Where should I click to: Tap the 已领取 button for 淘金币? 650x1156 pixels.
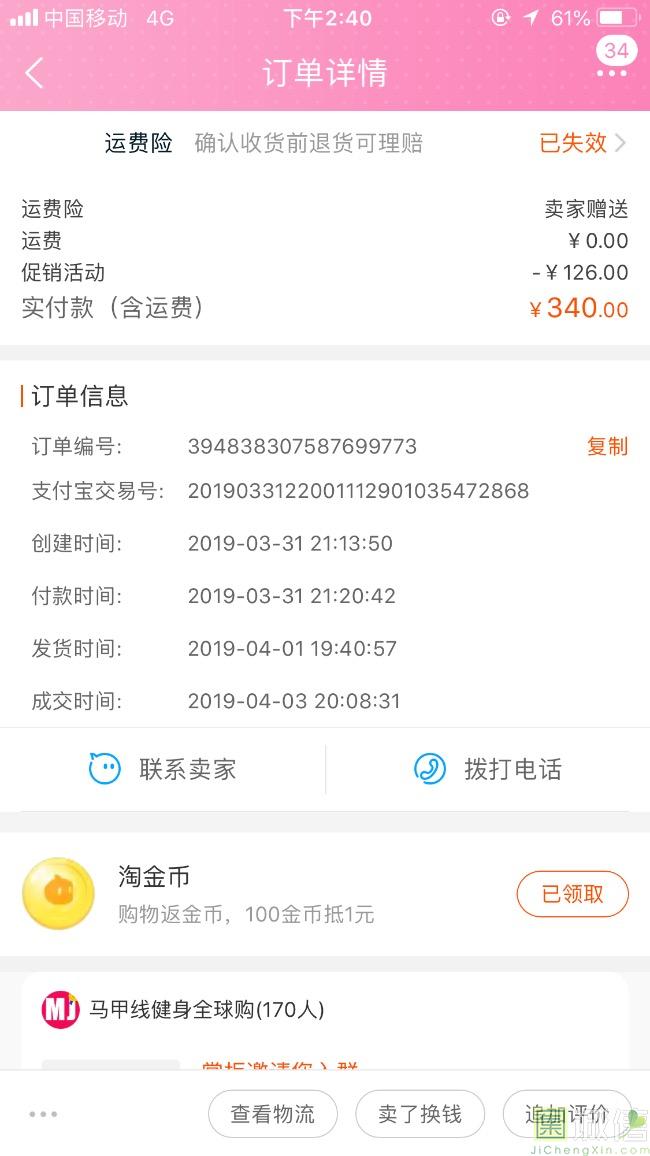pyautogui.click(x=572, y=894)
